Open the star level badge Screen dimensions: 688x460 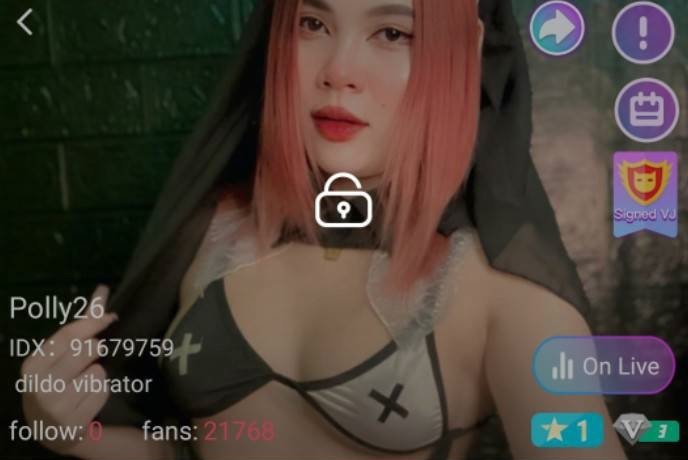point(567,430)
